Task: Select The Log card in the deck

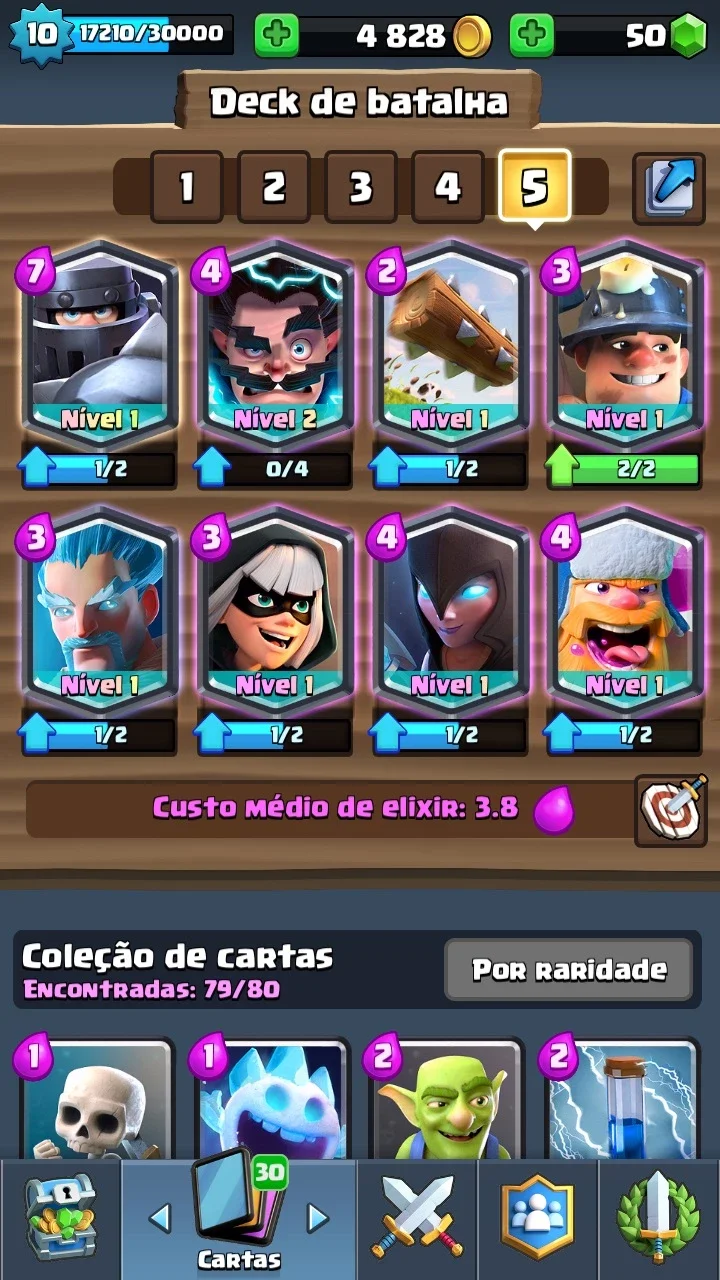Action: (x=448, y=342)
